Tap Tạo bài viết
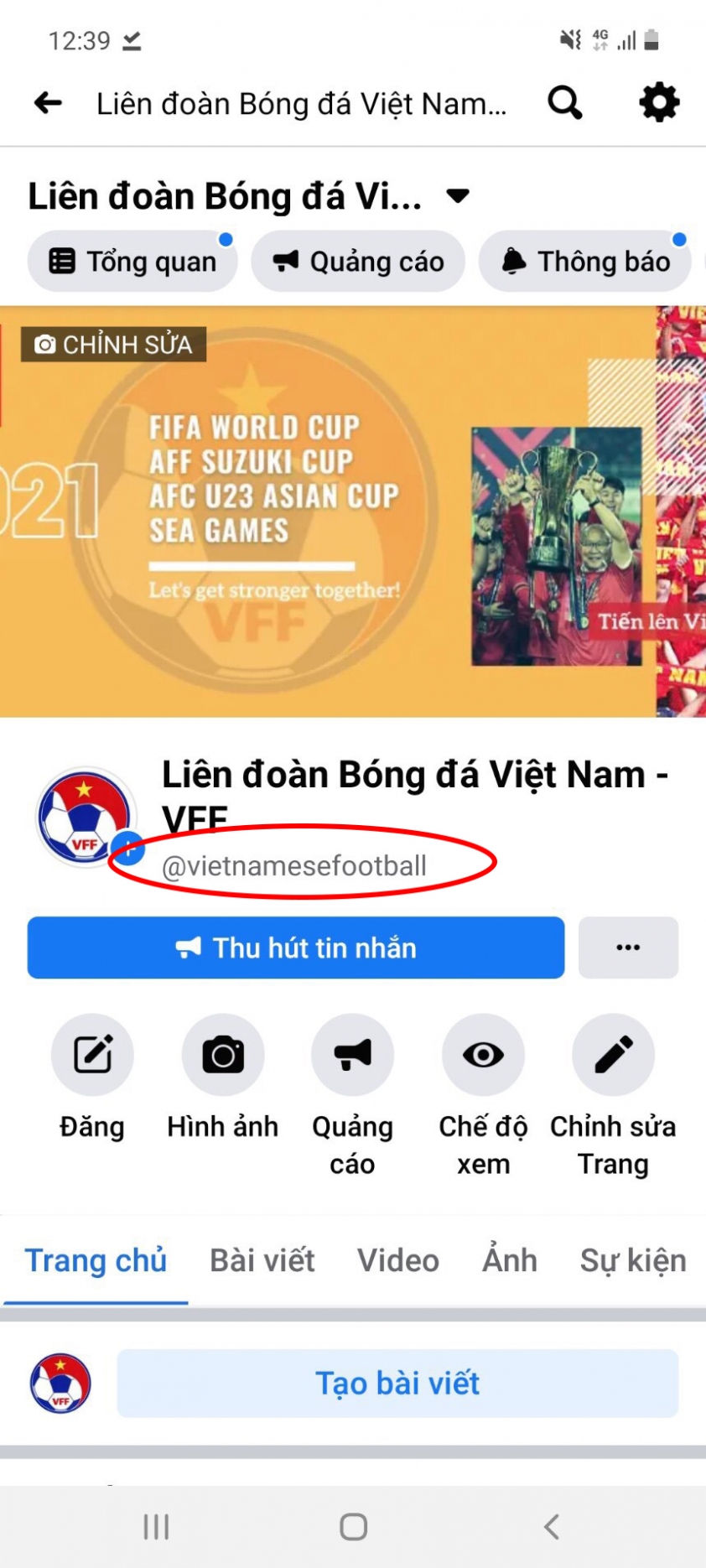The height and width of the screenshot is (1568, 706). [397, 1383]
